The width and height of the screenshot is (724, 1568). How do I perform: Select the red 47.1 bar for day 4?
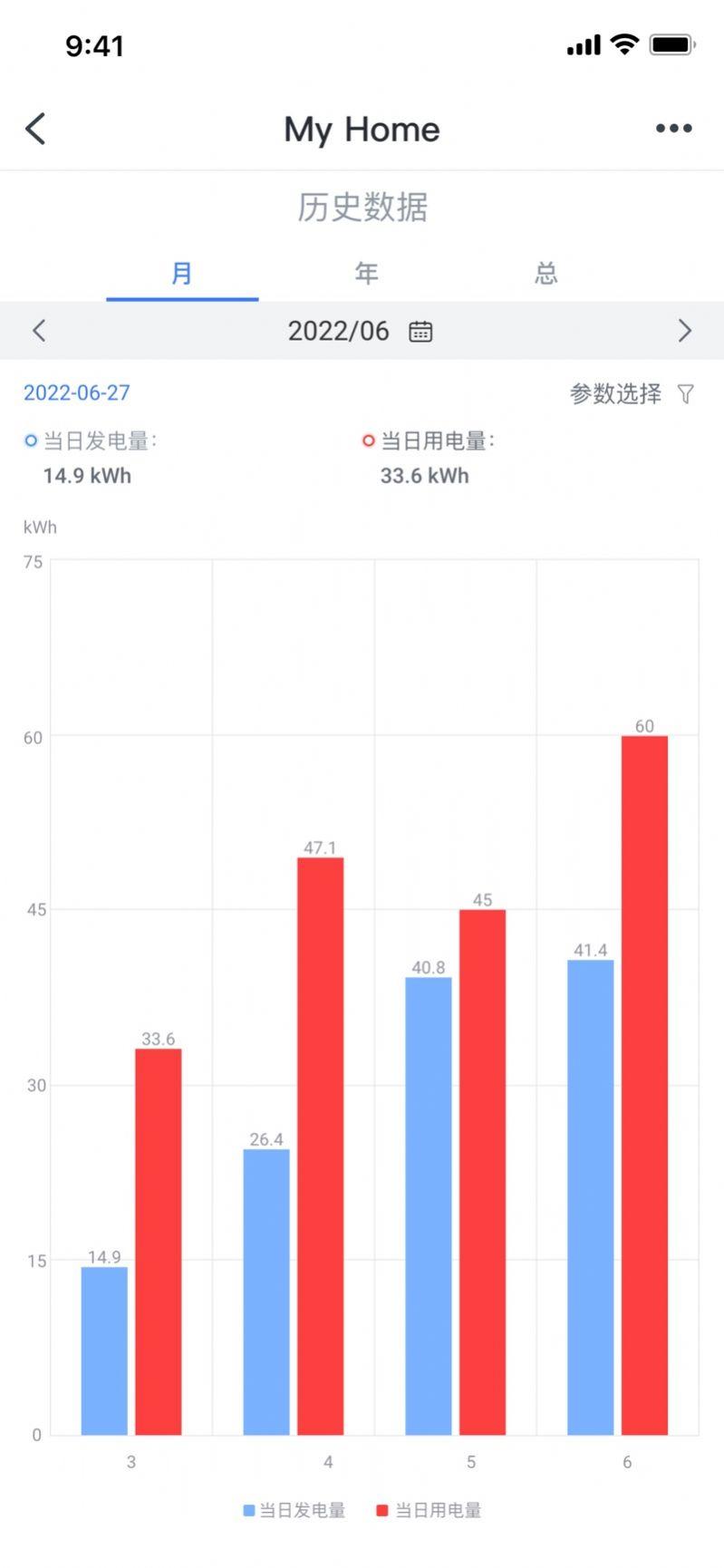click(320, 1146)
